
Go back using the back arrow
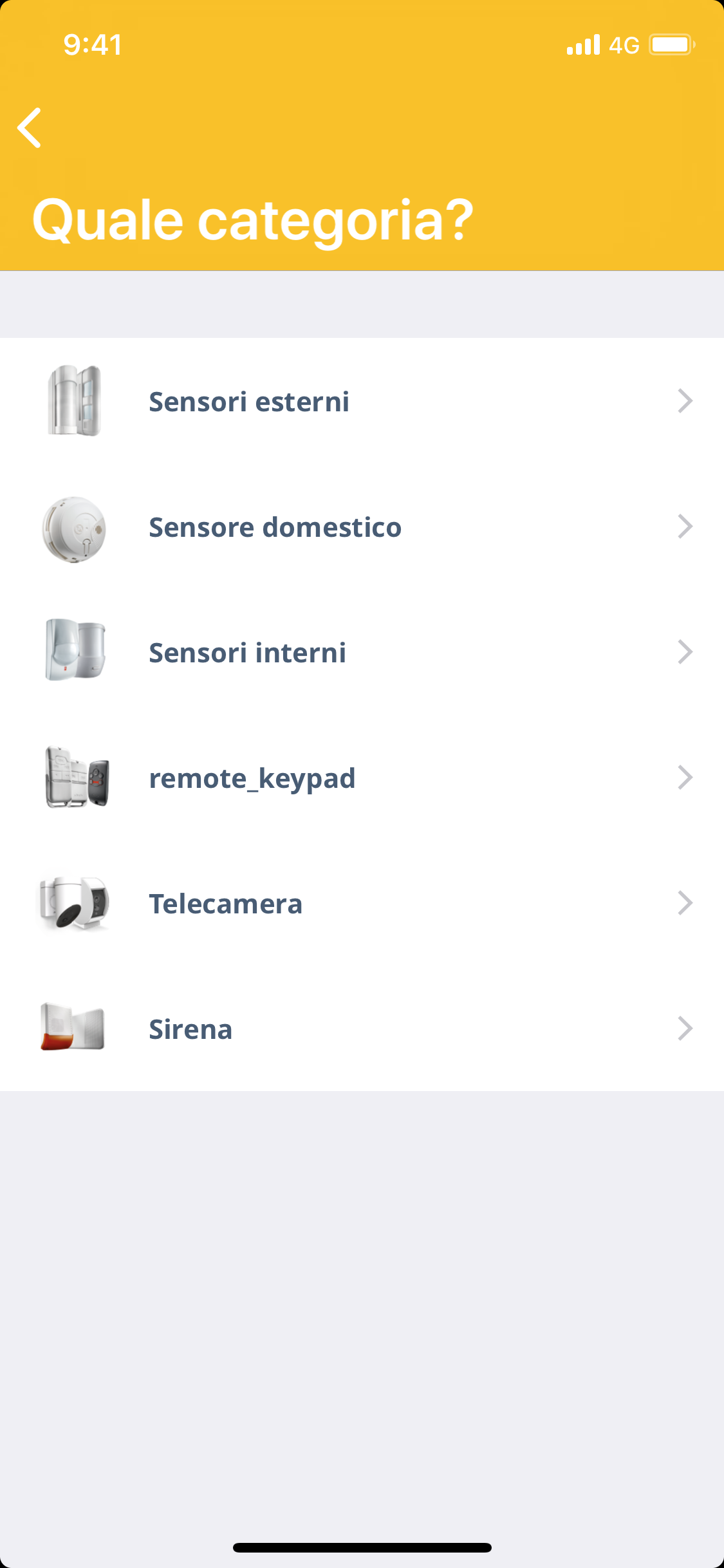click(x=30, y=127)
